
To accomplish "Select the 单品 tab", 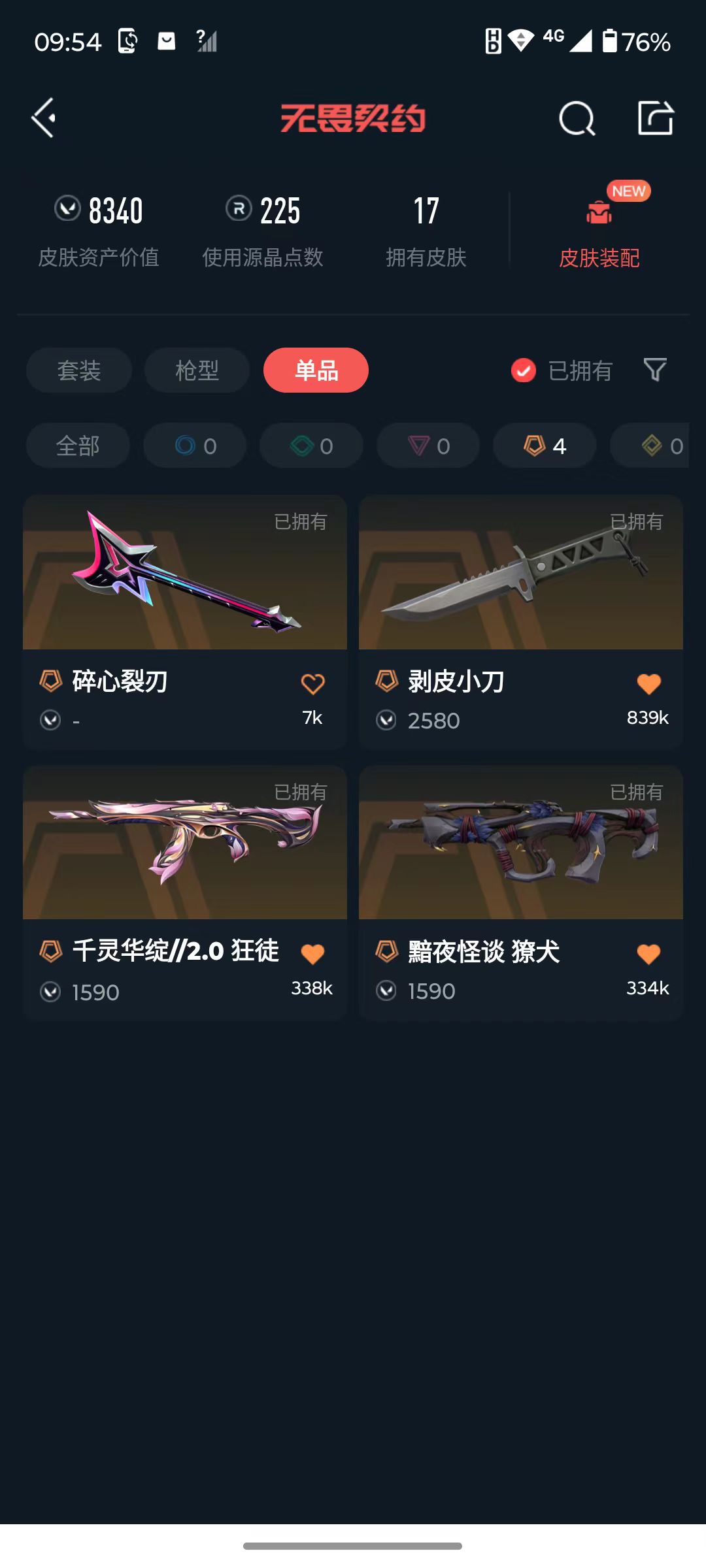I will pyautogui.click(x=316, y=370).
